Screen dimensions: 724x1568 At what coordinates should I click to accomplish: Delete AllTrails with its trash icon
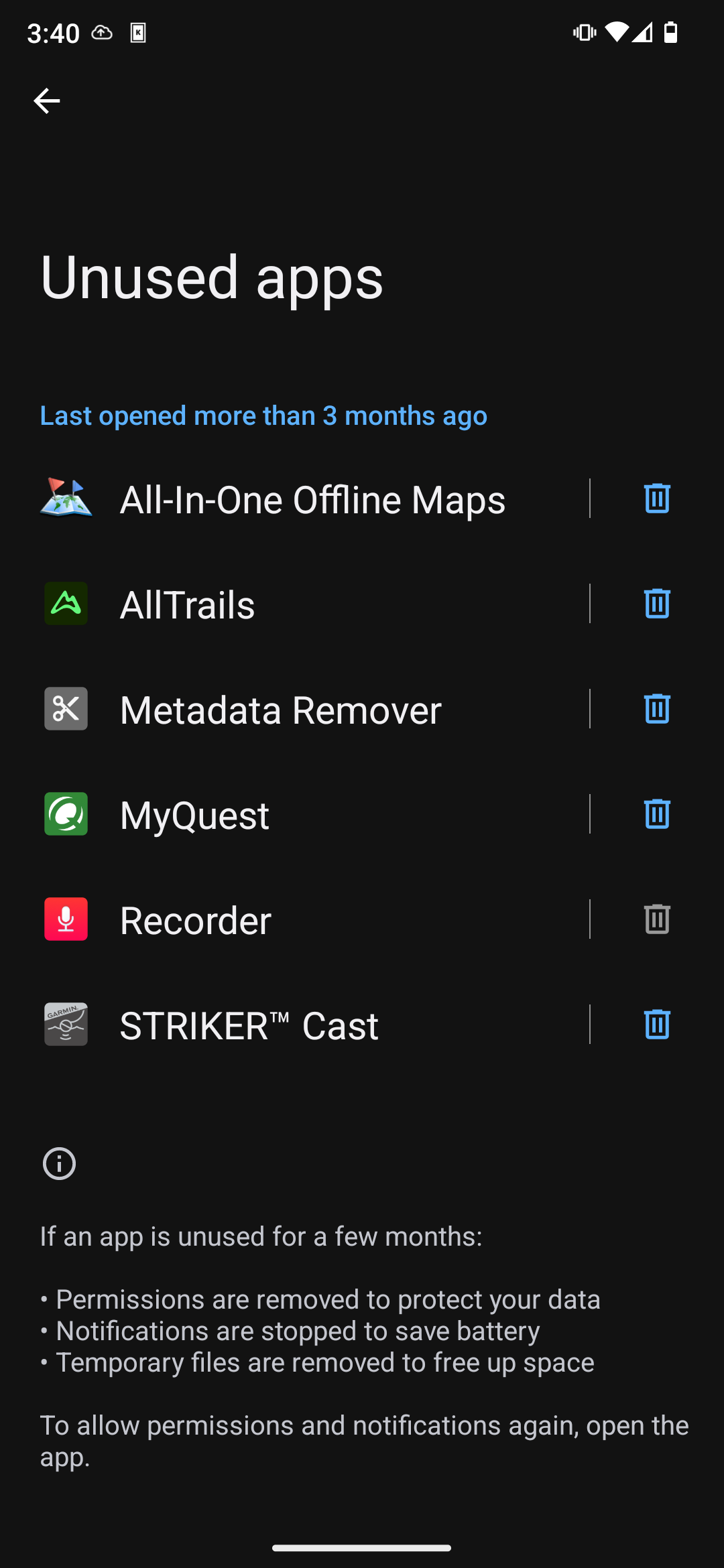tap(657, 604)
